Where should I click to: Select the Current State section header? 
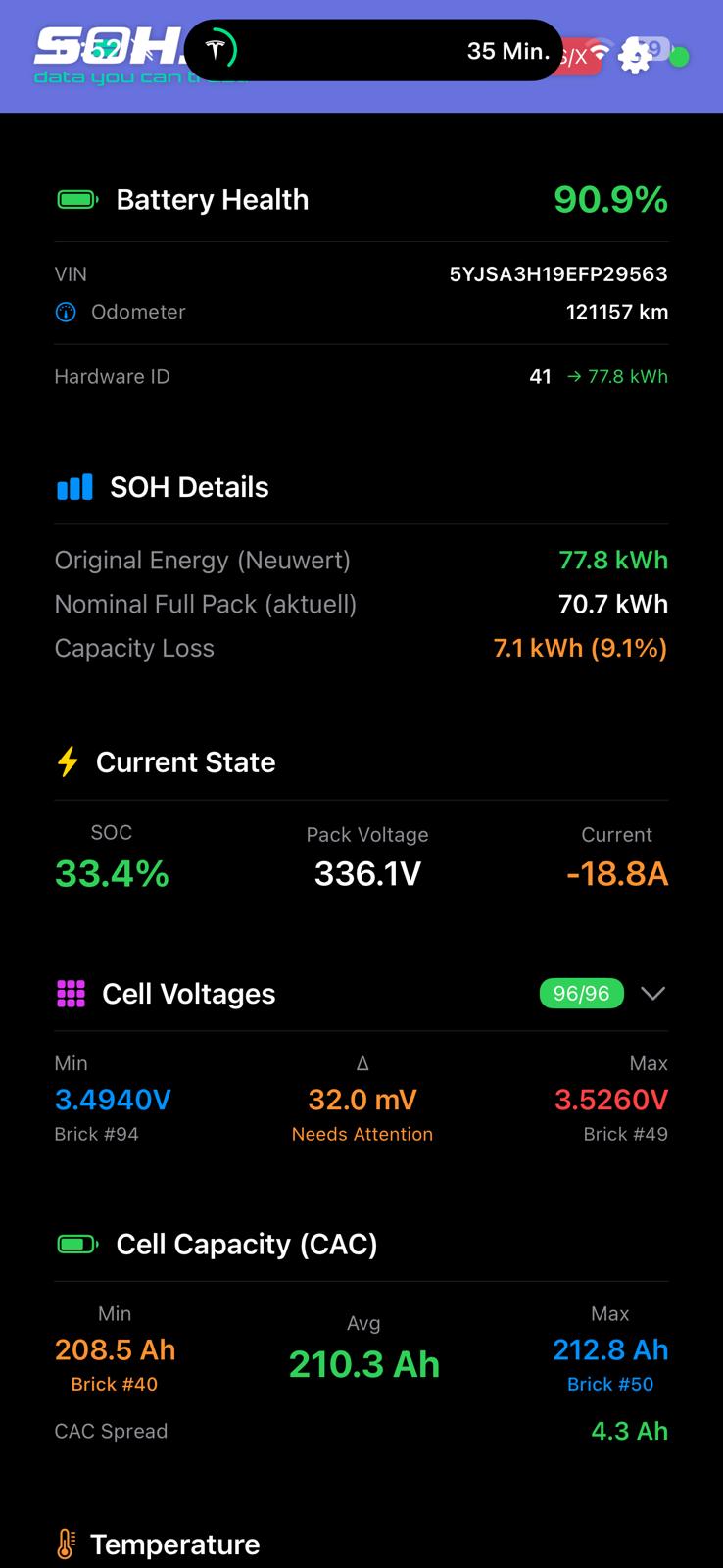point(185,761)
